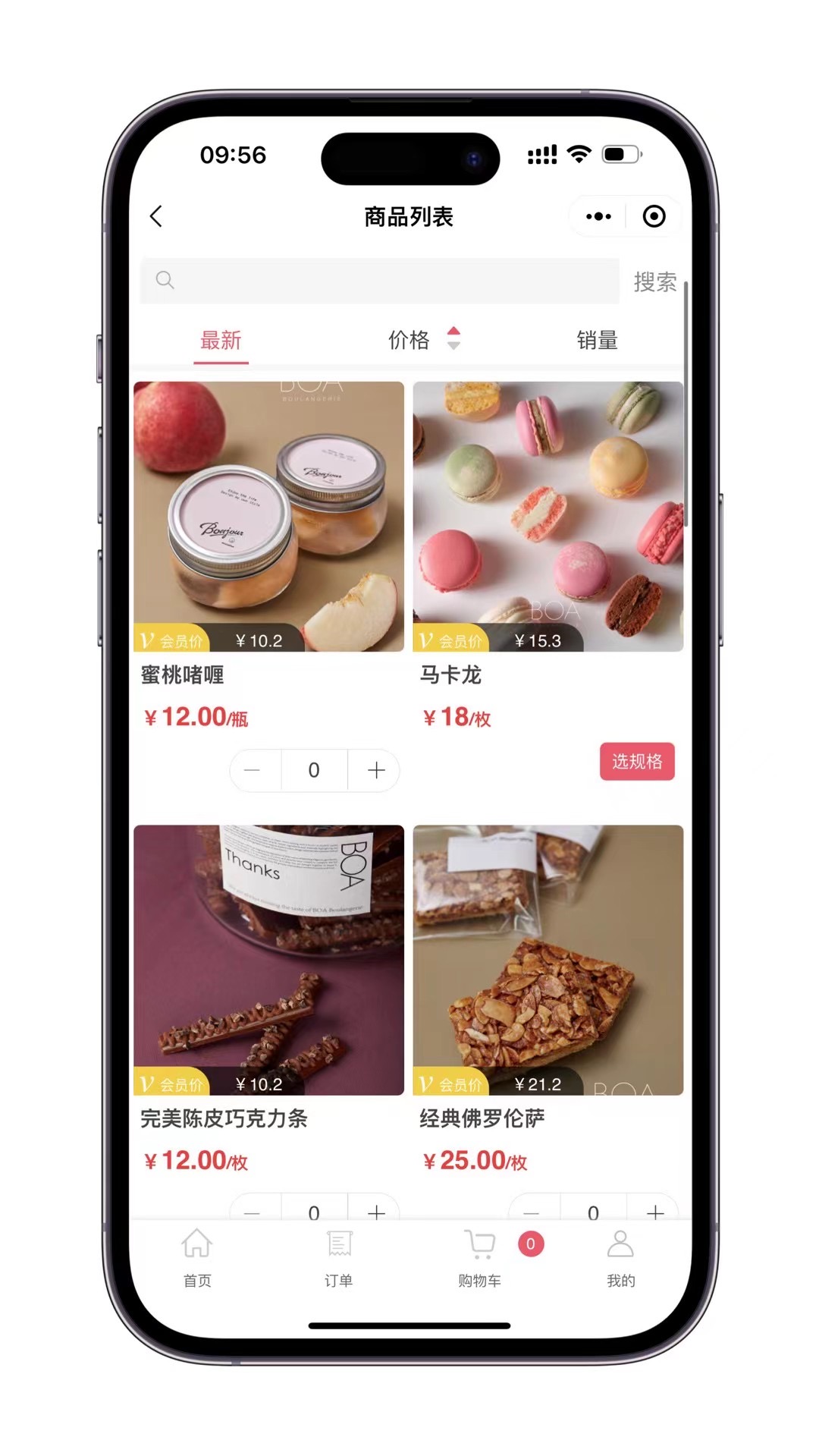This screenshot has height=1456, width=819.
Task: Increase 蜜桃啫喱 quantity with plus
Action: [x=376, y=771]
